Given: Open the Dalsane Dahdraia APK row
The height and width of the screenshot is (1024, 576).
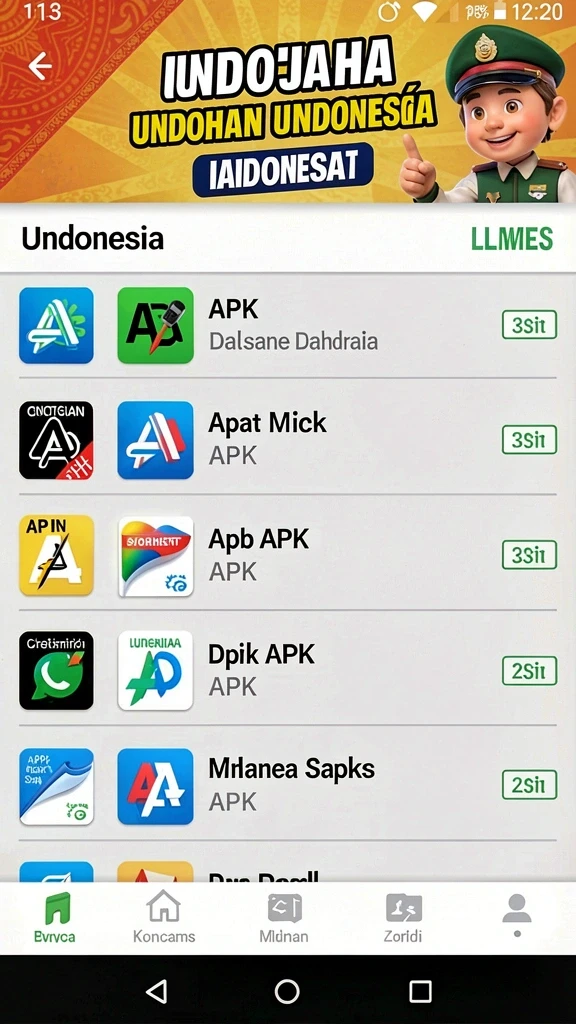Looking at the screenshot, I should 287,325.
